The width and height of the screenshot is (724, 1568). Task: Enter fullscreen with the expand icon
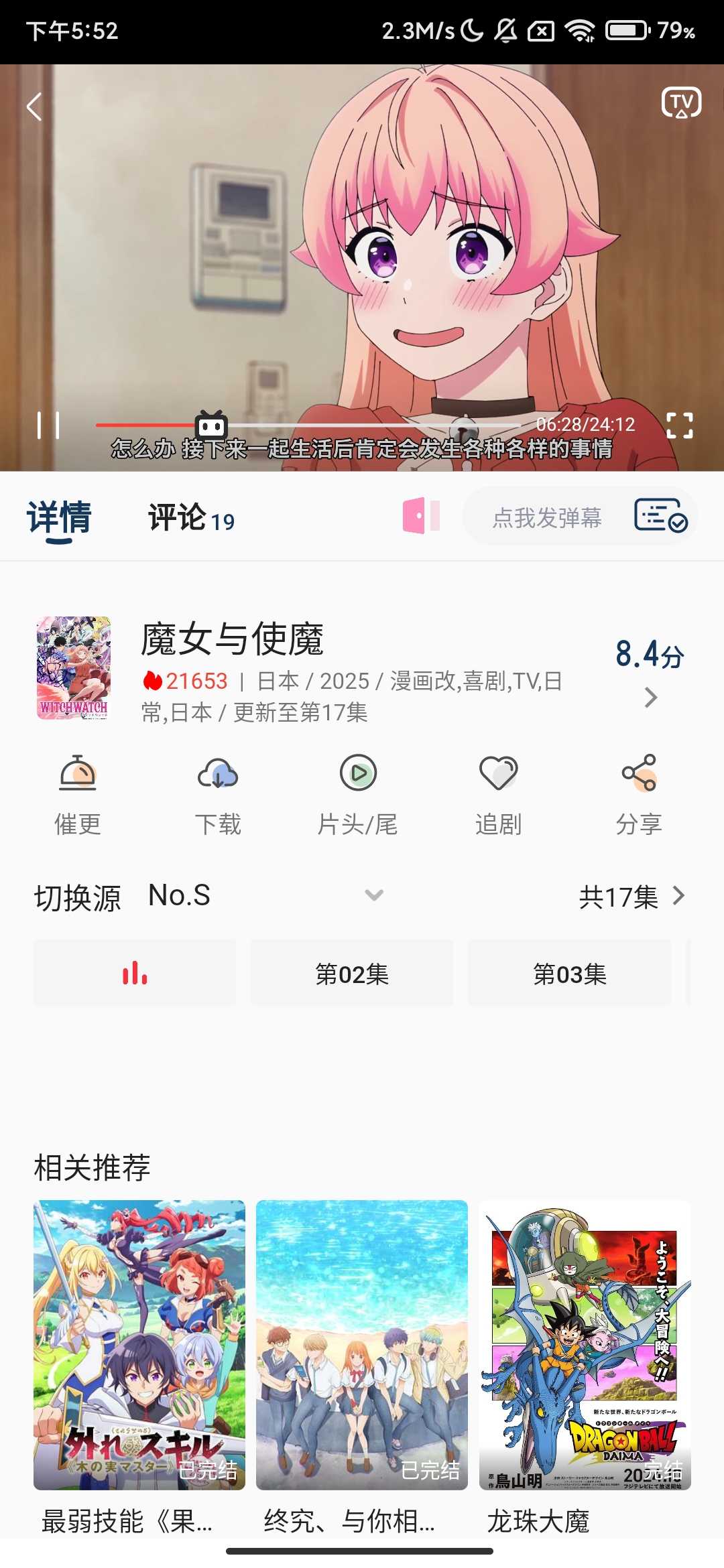coord(684,425)
